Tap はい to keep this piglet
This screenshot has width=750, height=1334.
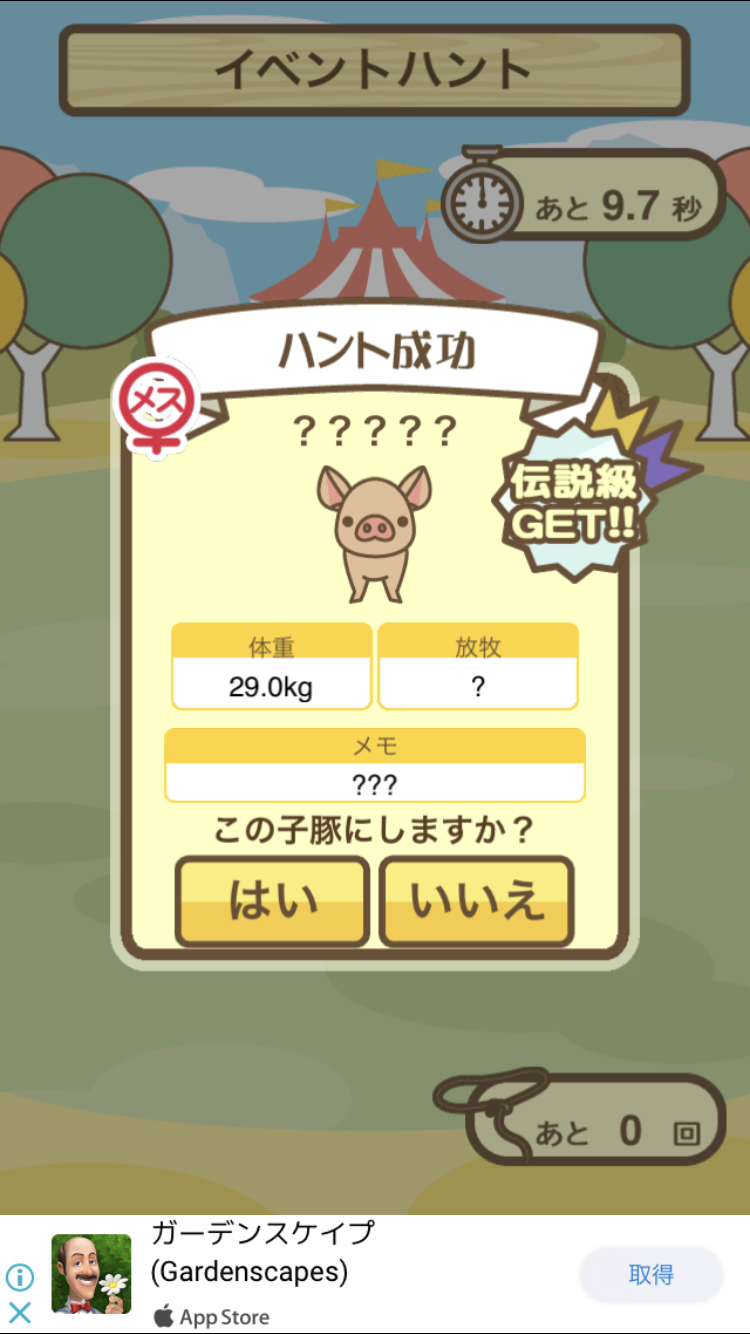[x=272, y=901]
